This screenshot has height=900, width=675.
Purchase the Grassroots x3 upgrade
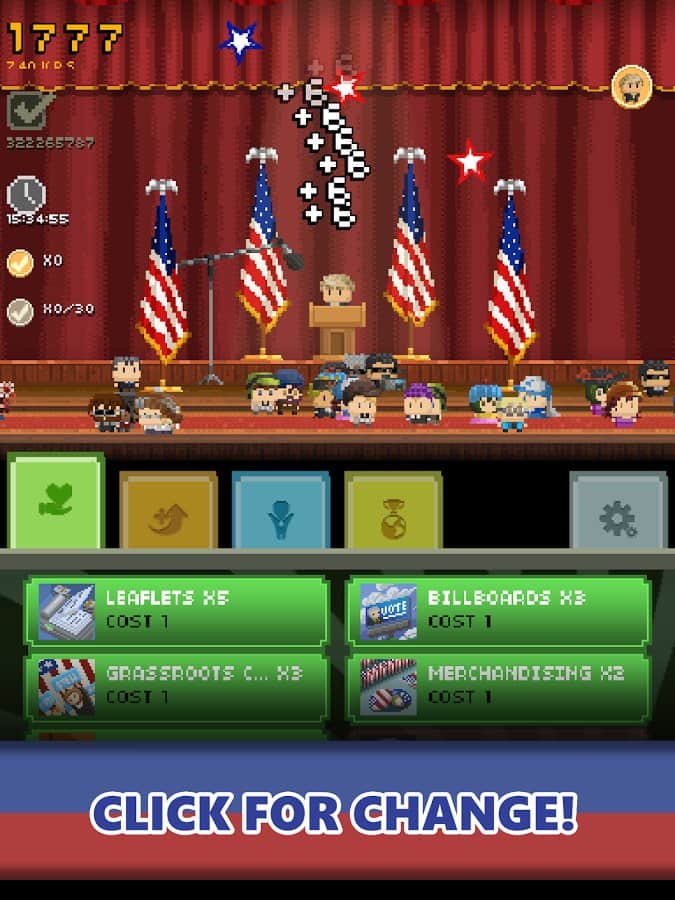[176, 685]
